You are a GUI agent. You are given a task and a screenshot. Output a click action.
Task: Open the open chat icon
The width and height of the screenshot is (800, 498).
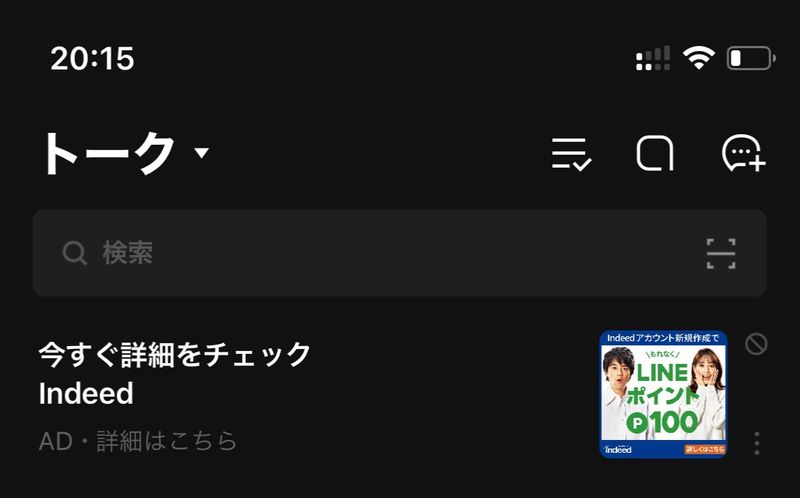tap(655, 153)
